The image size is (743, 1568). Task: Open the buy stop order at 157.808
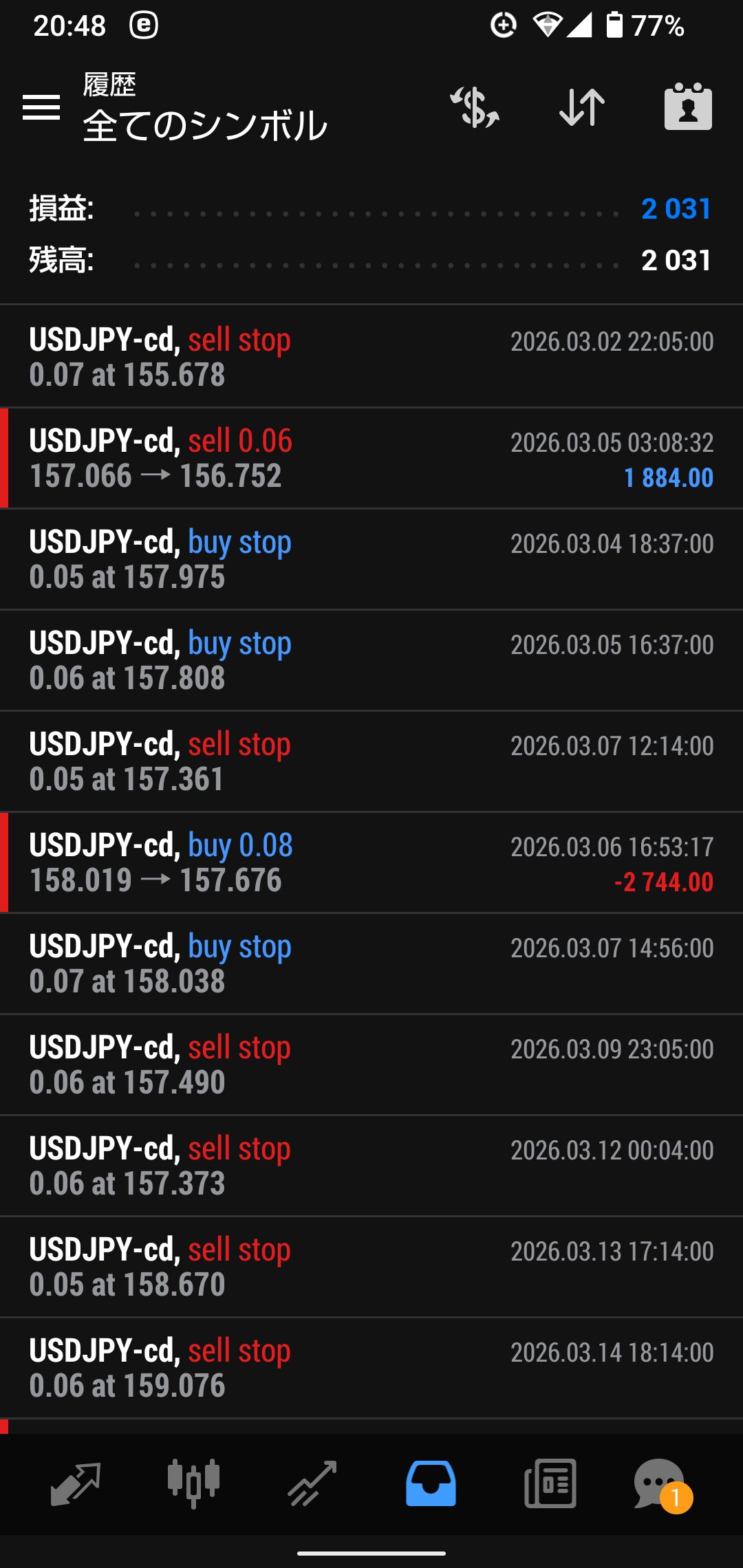[x=371, y=660]
